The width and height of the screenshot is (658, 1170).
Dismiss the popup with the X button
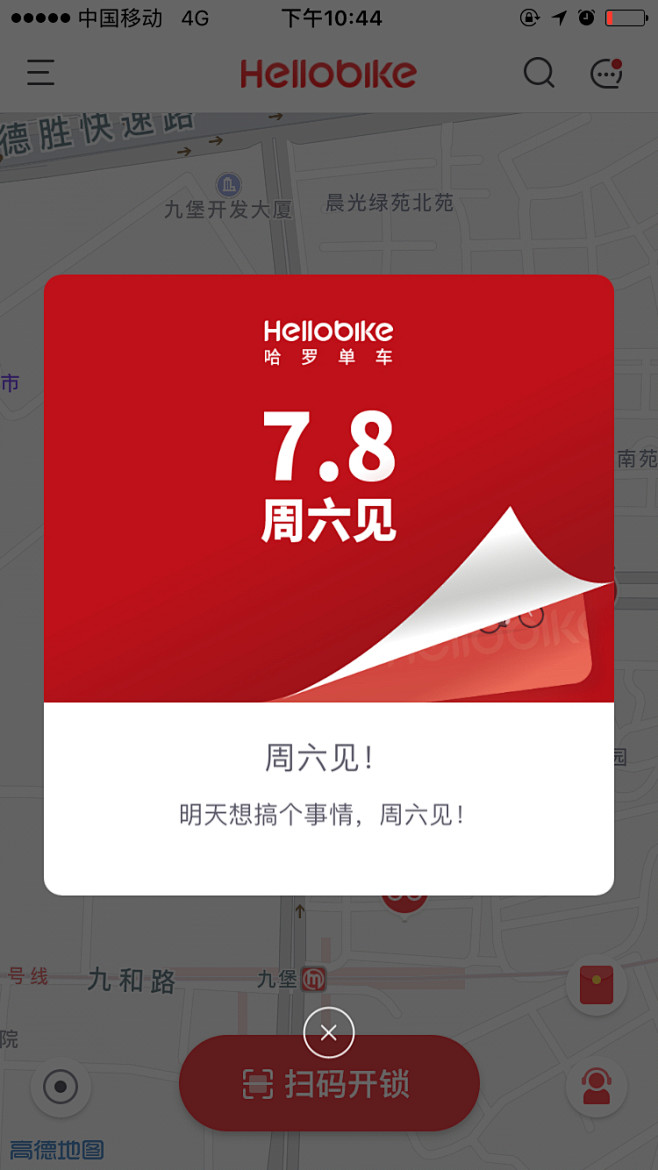pyautogui.click(x=329, y=1032)
